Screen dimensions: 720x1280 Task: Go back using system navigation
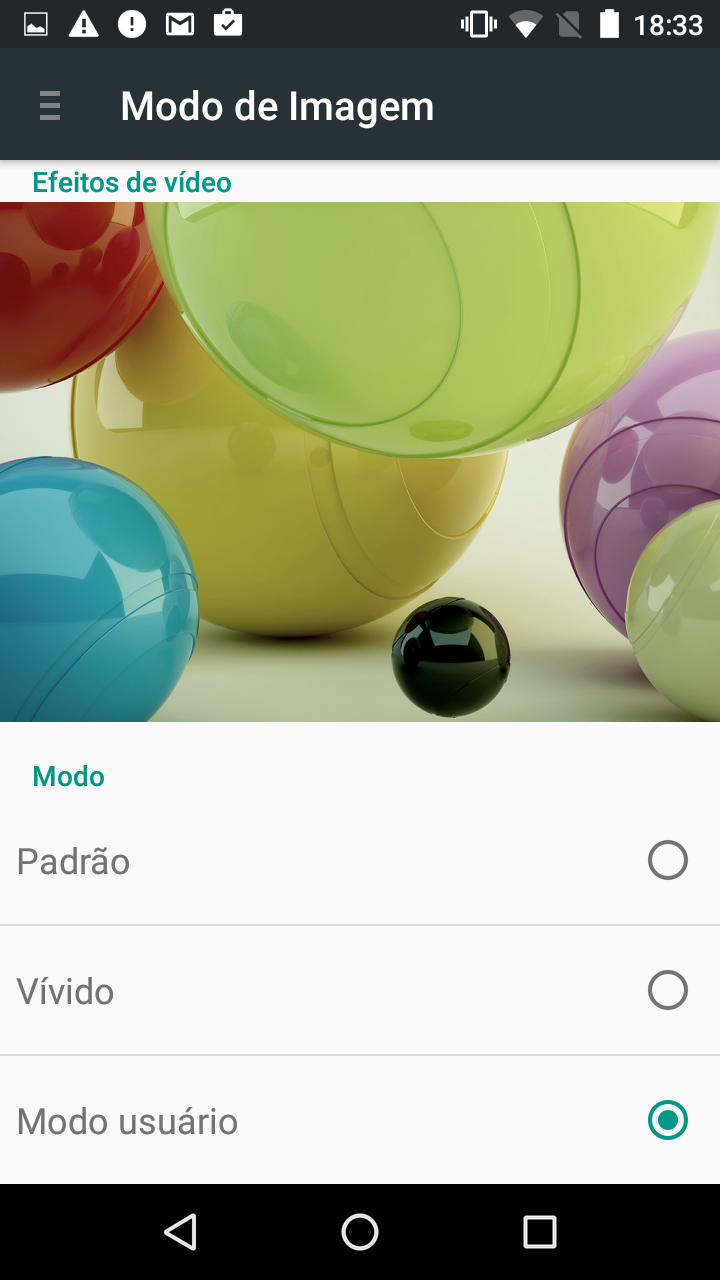coord(180,1232)
